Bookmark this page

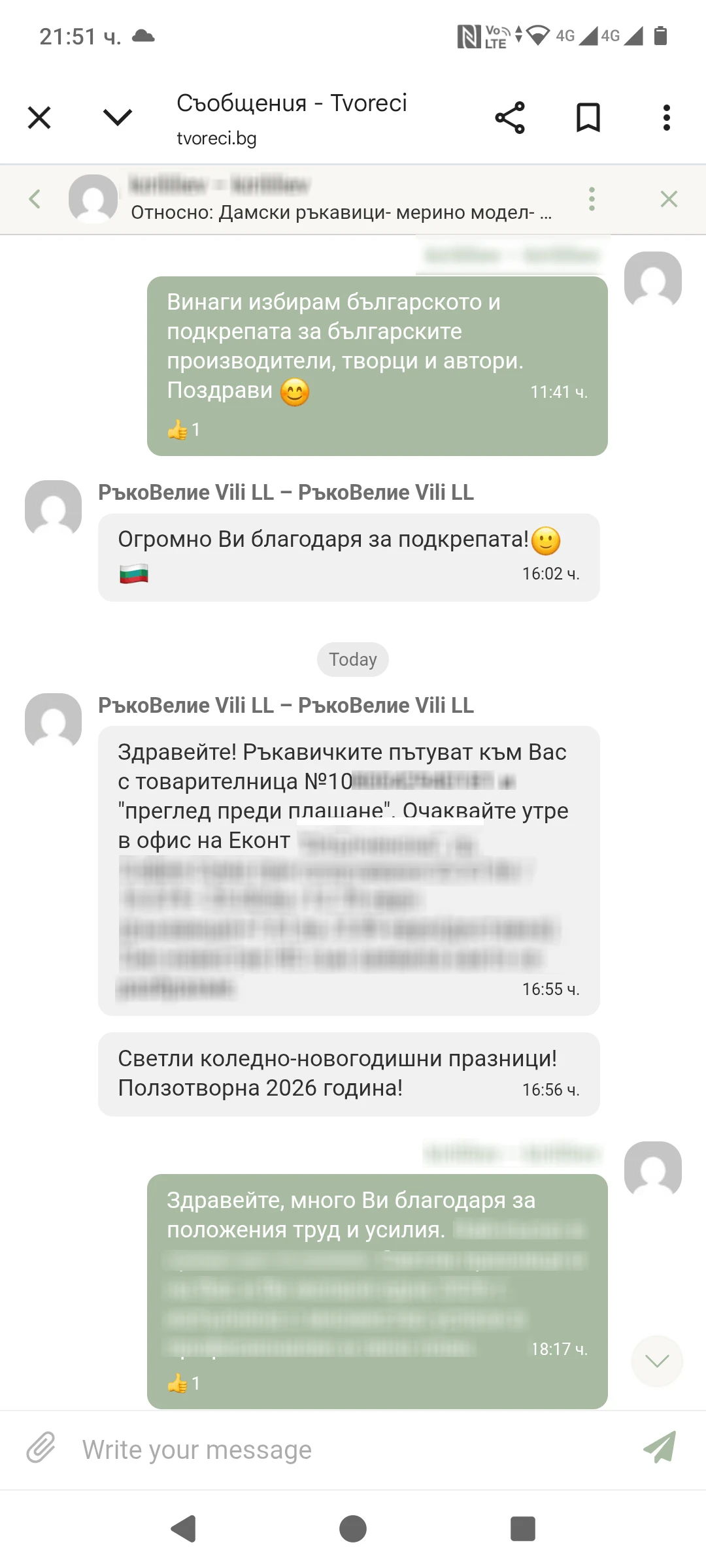588,118
